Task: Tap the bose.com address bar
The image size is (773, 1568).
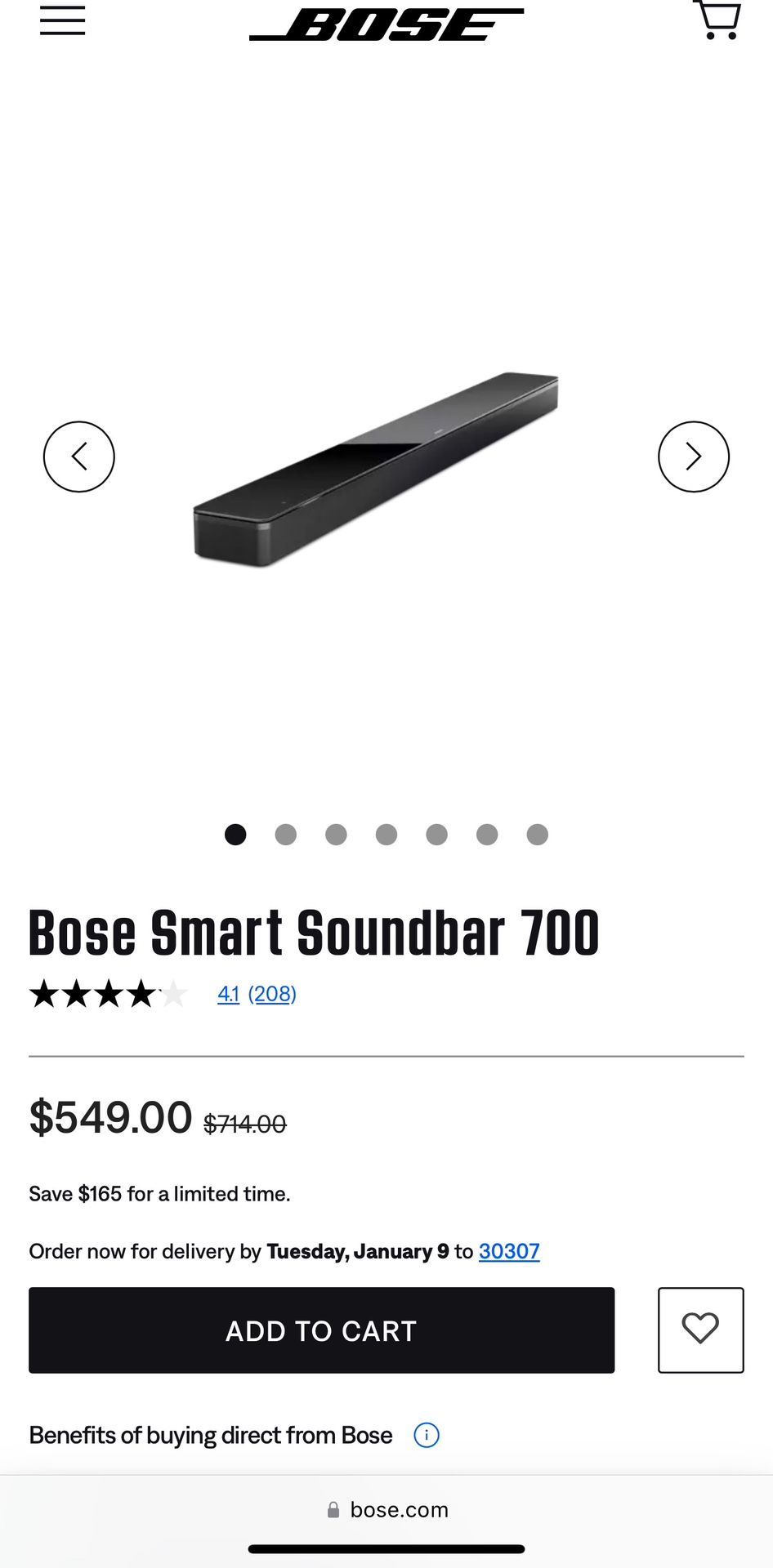Action: pos(387,1510)
